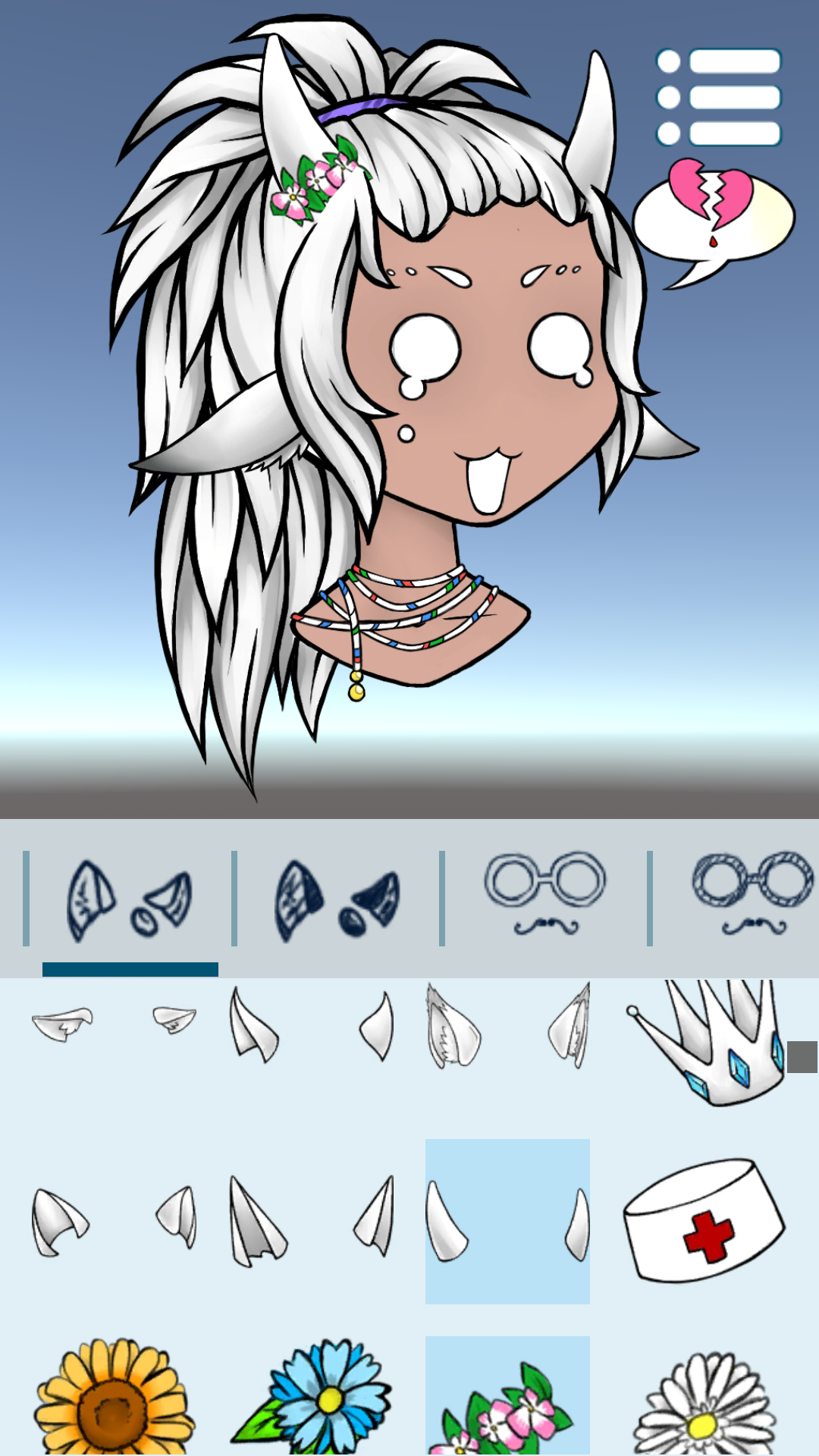Viewport: 819px width, 1456px height.
Task: Add the white daisy accessory
Action: tap(704, 1403)
